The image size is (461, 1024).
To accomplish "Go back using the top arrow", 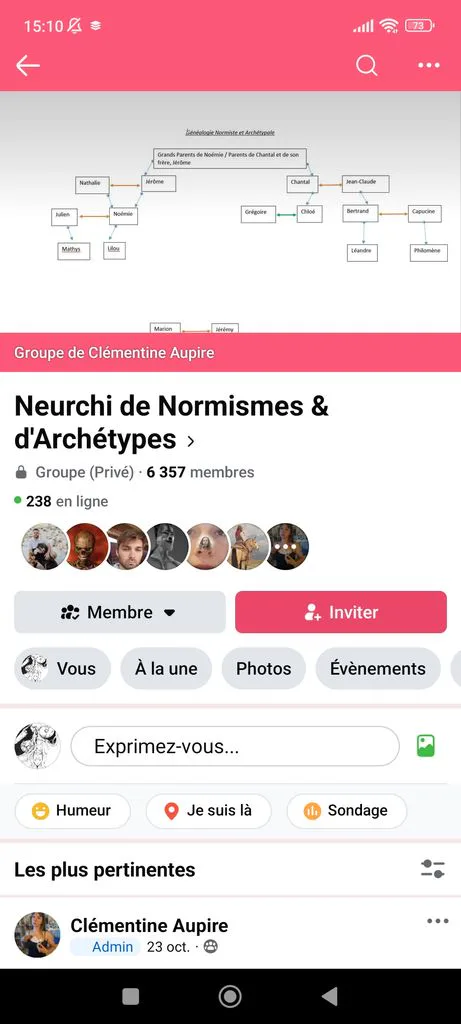I will coord(28,65).
